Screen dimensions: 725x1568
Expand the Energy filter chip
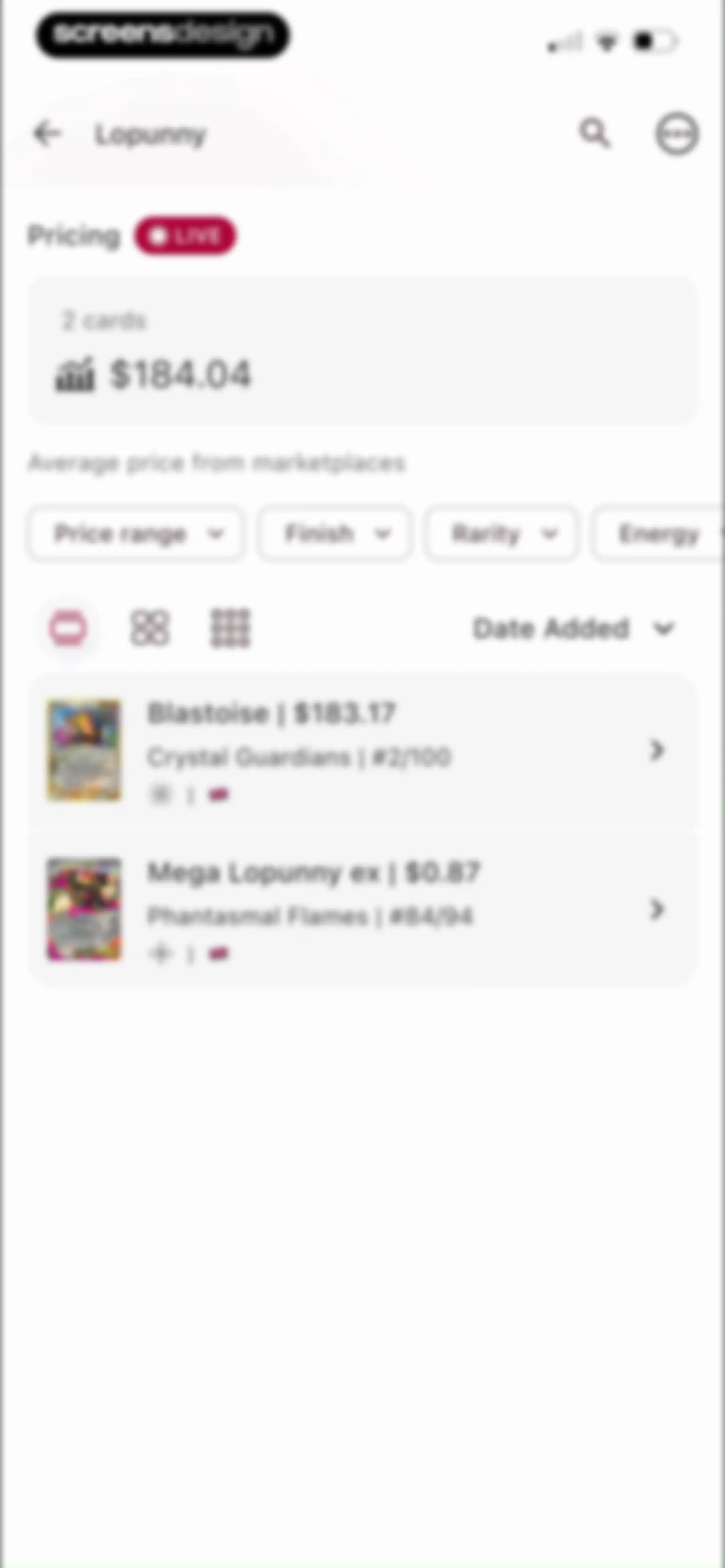(659, 534)
